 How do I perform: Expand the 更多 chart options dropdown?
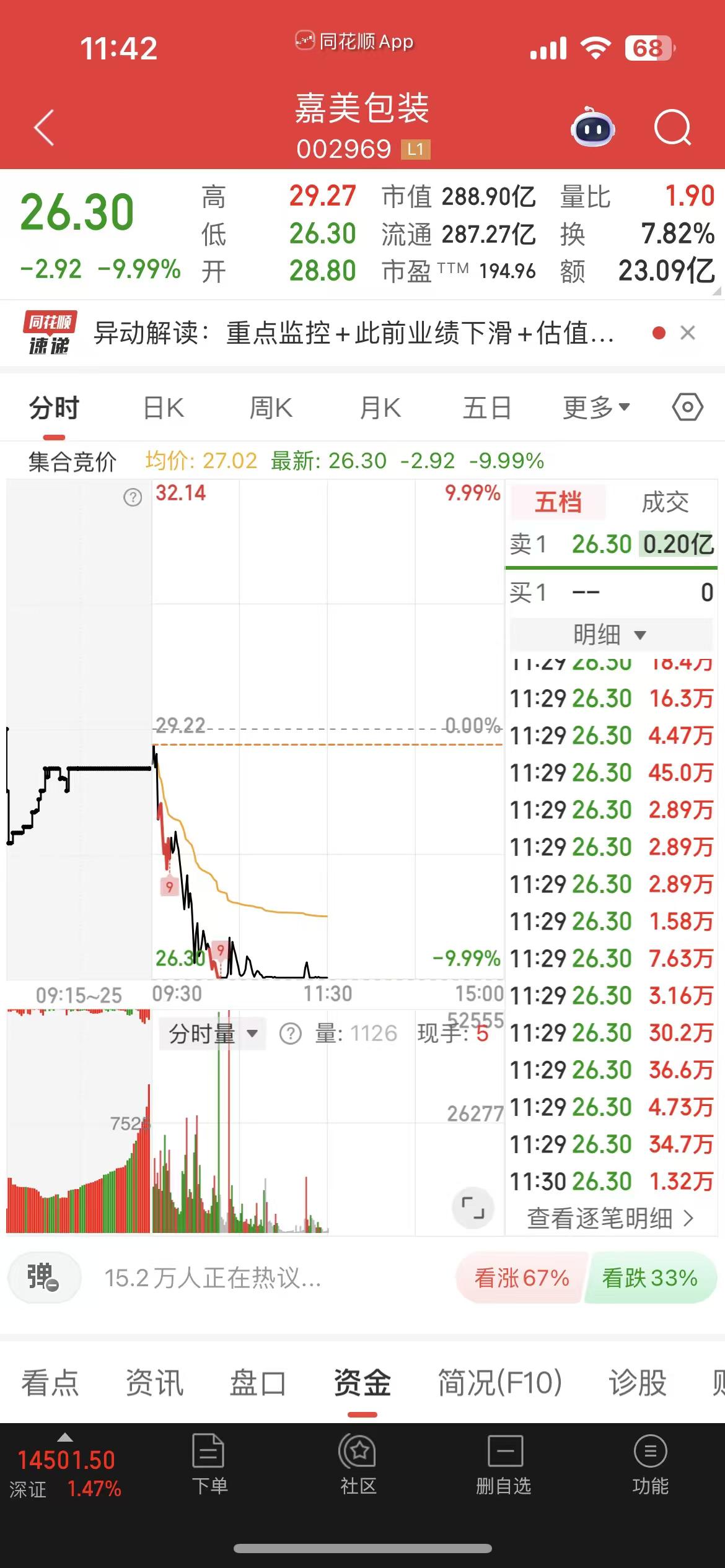[596, 407]
